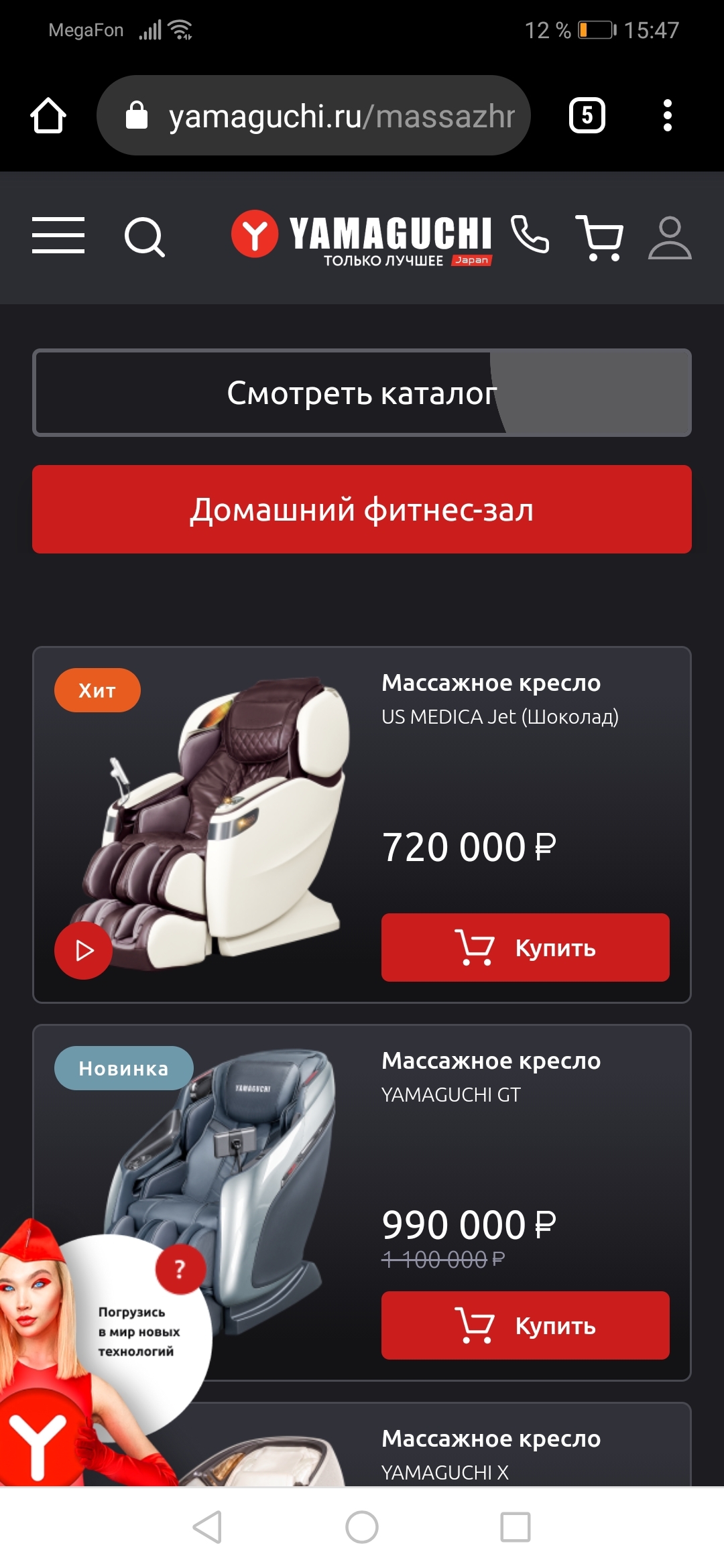Buy the YAMAGUCHI GT chair
Screen dimensions: 724x1568
[x=525, y=1325]
